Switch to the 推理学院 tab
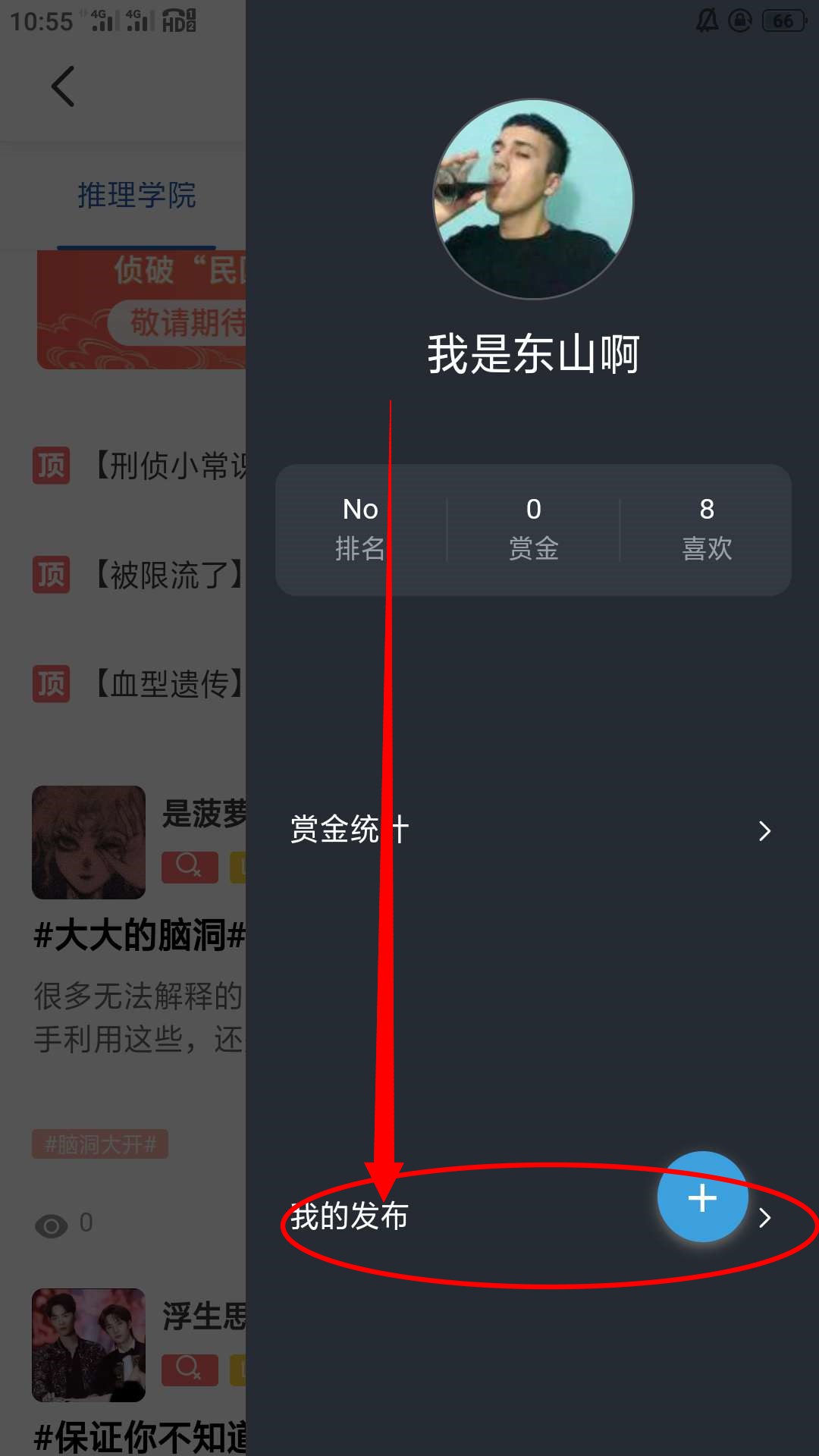This screenshot has height=1456, width=819. pos(136,196)
